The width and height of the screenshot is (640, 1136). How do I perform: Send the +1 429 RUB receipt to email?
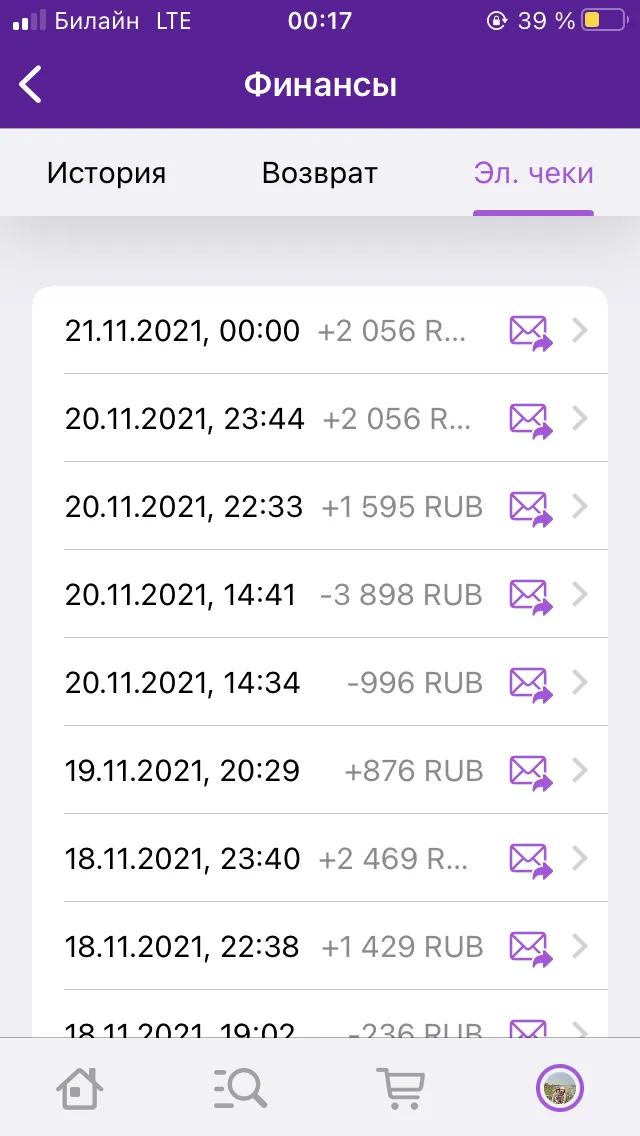531,947
